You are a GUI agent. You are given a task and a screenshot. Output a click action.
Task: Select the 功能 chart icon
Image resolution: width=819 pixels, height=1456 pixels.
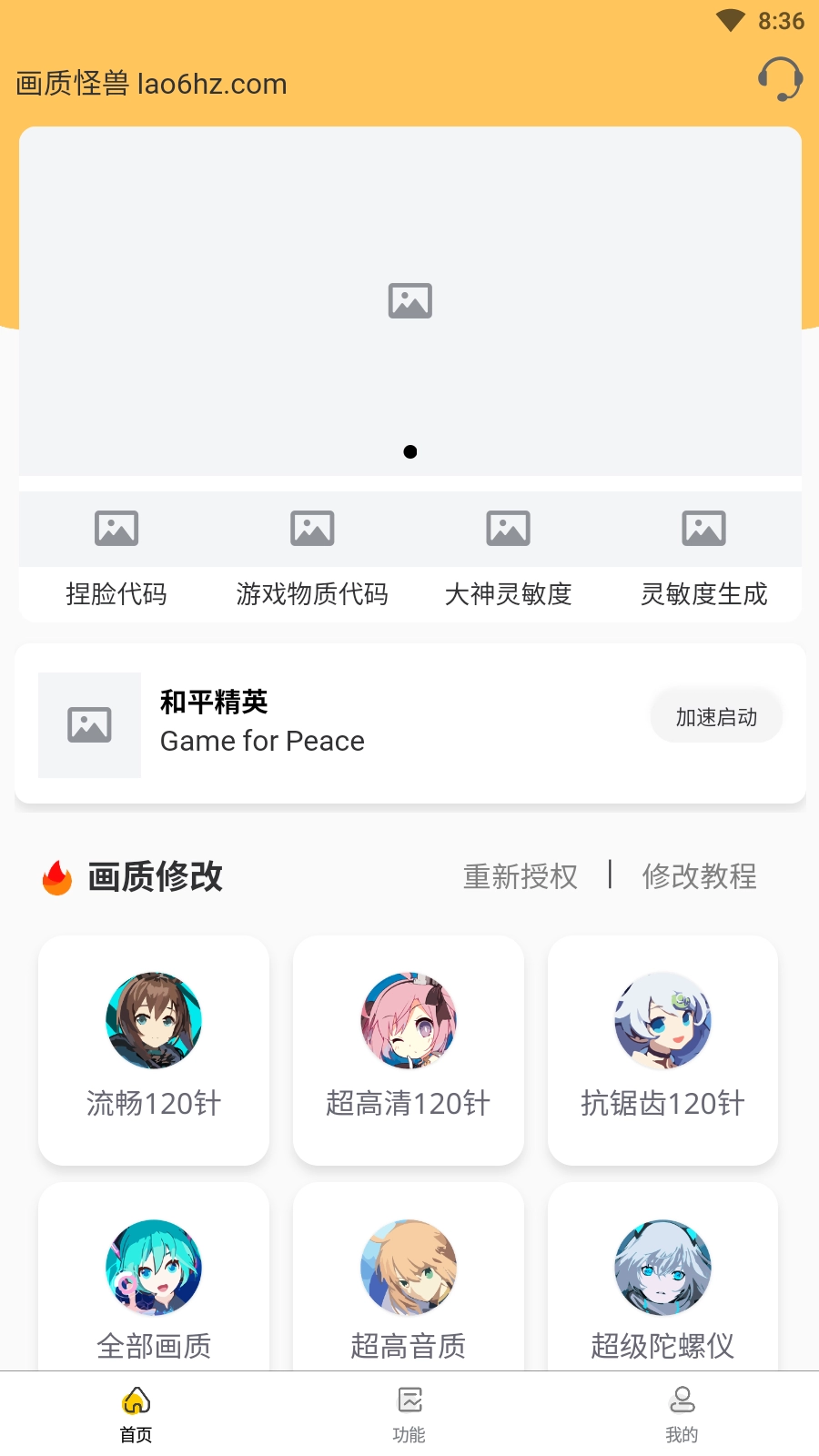pos(409,1400)
